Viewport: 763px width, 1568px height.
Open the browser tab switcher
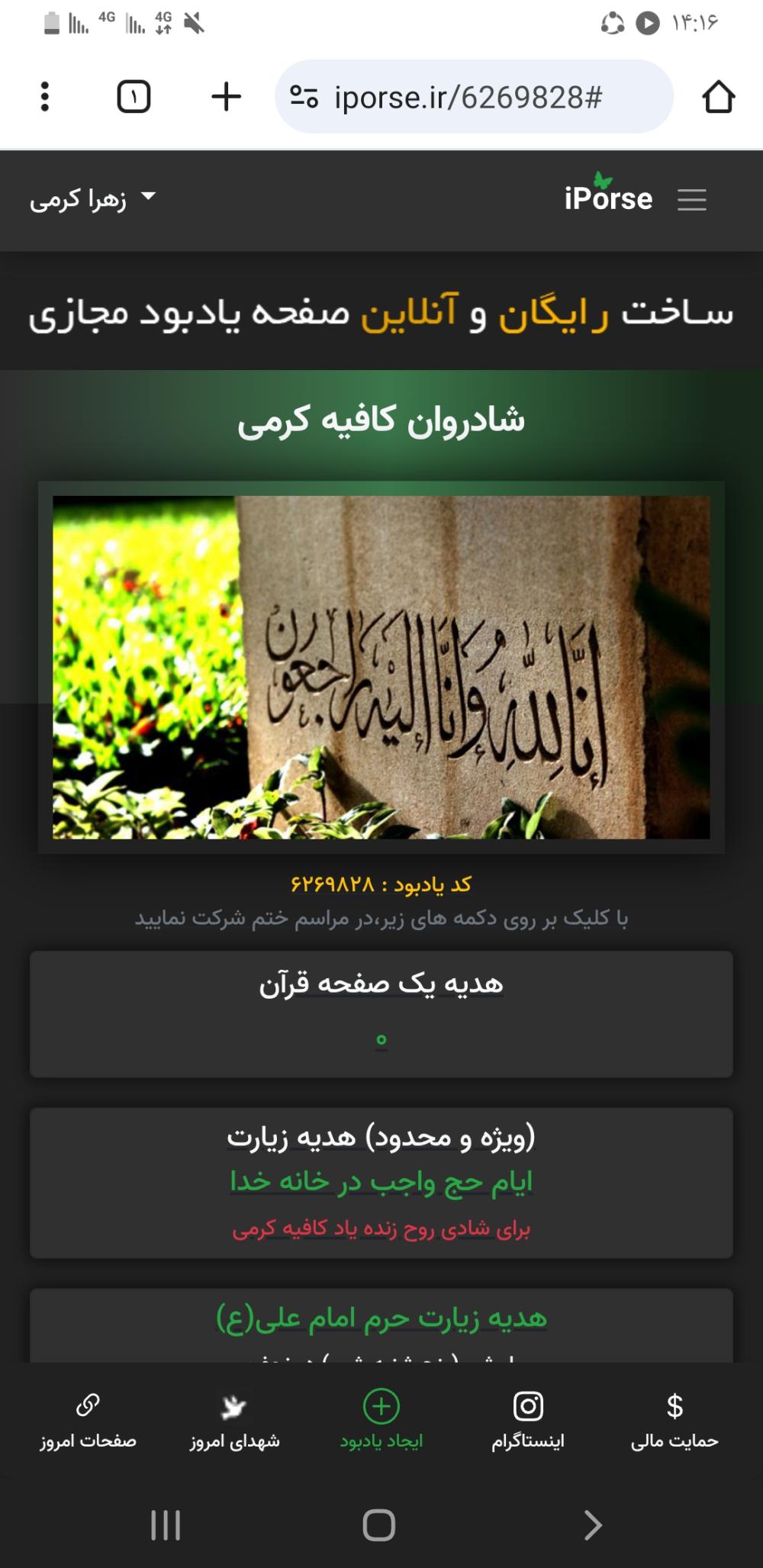134,97
